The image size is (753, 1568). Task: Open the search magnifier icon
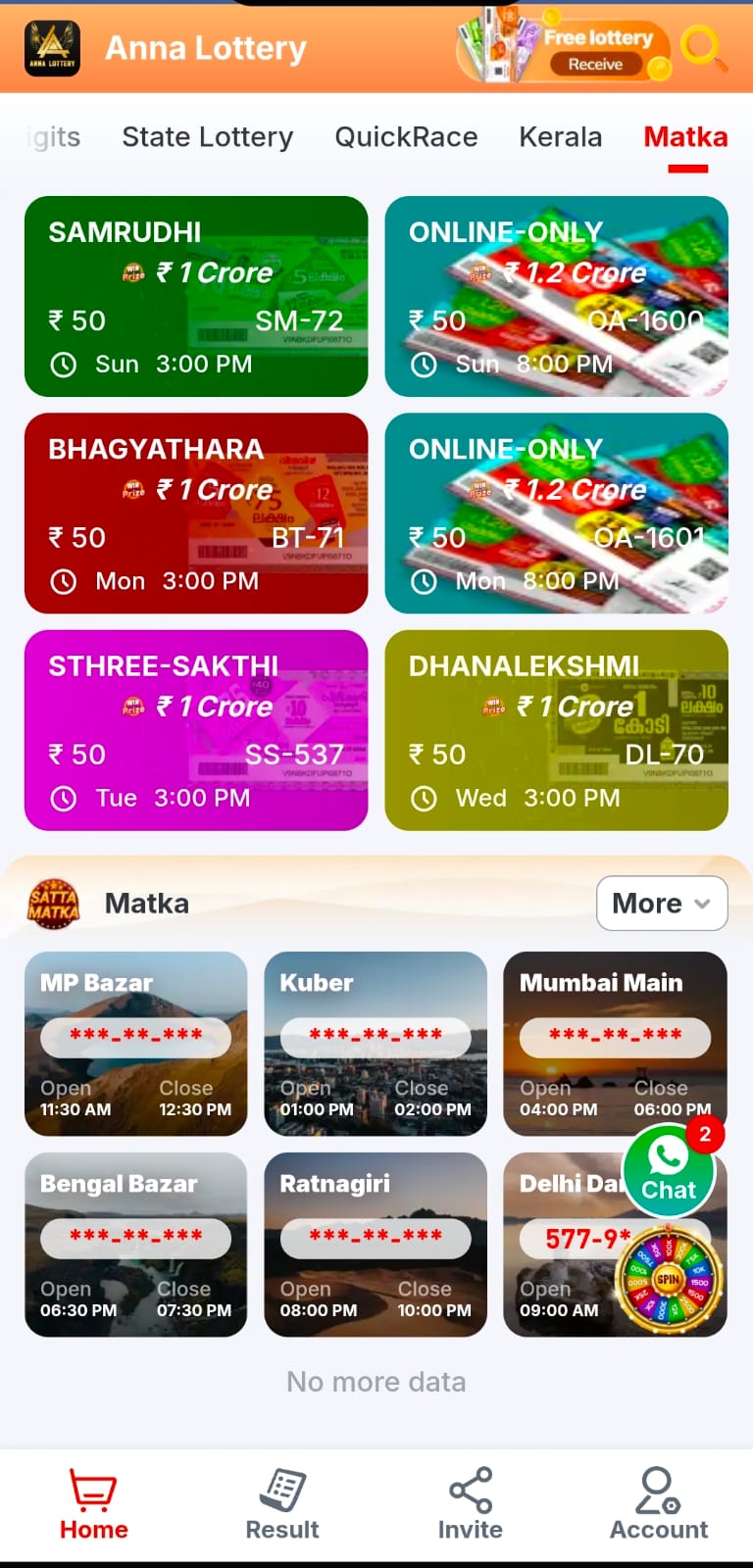point(703,47)
